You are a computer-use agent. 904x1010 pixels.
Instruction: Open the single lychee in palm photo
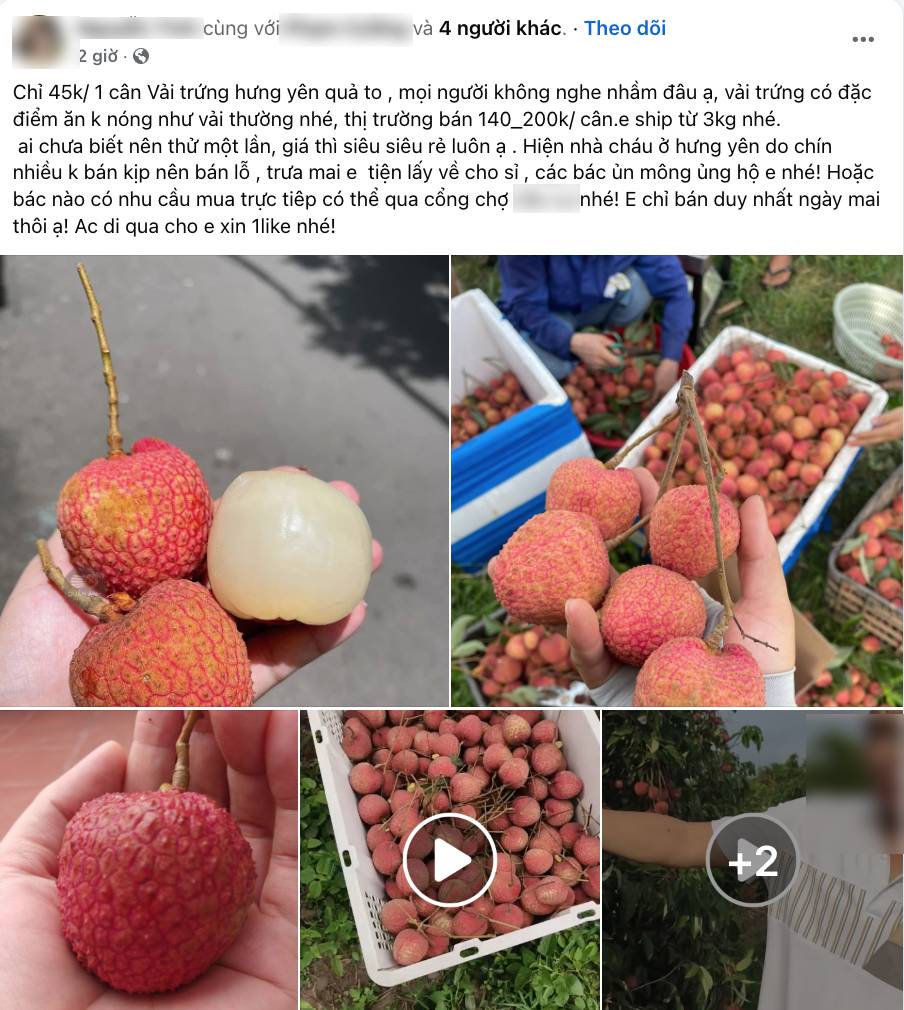(148, 859)
